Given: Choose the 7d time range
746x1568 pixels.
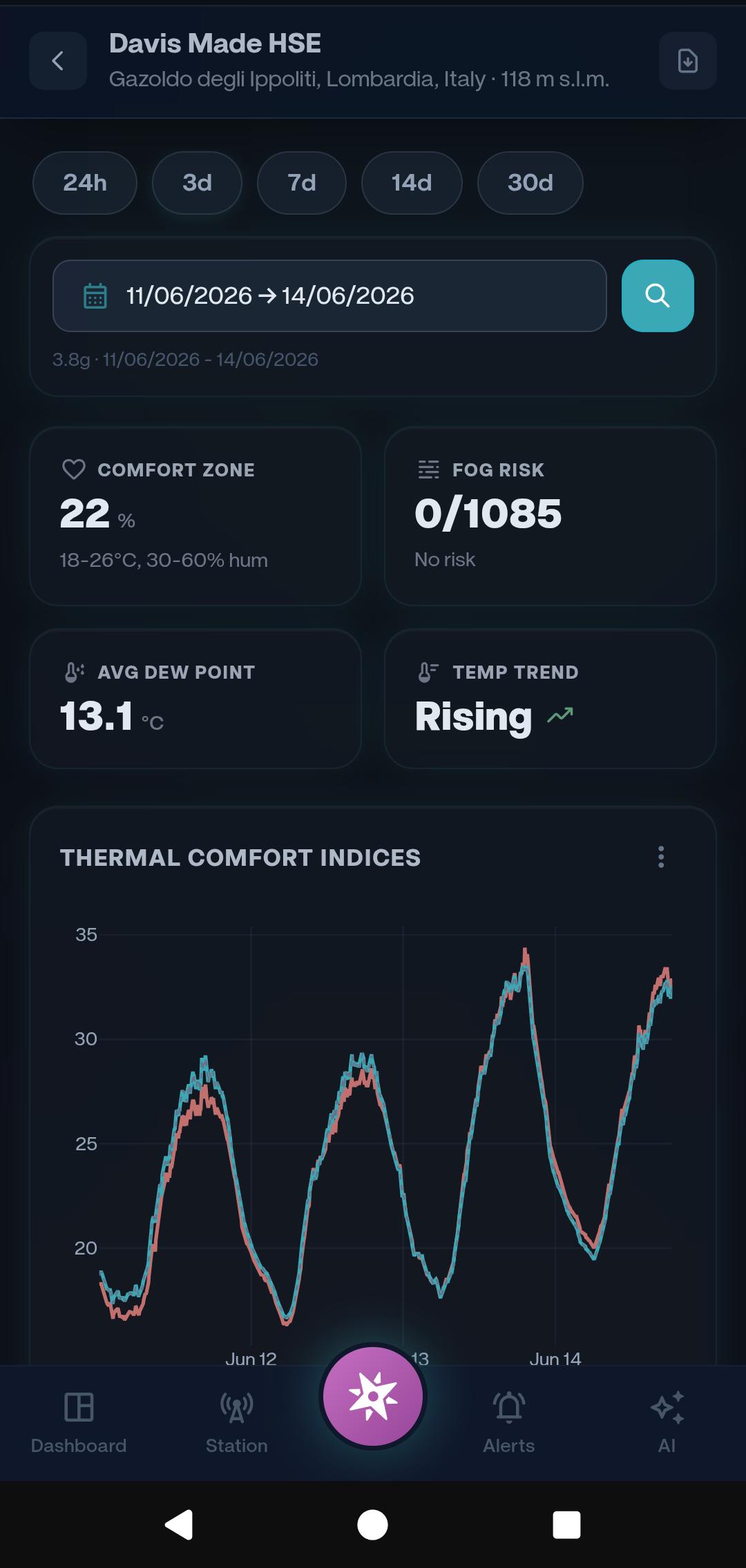Looking at the screenshot, I should [302, 183].
